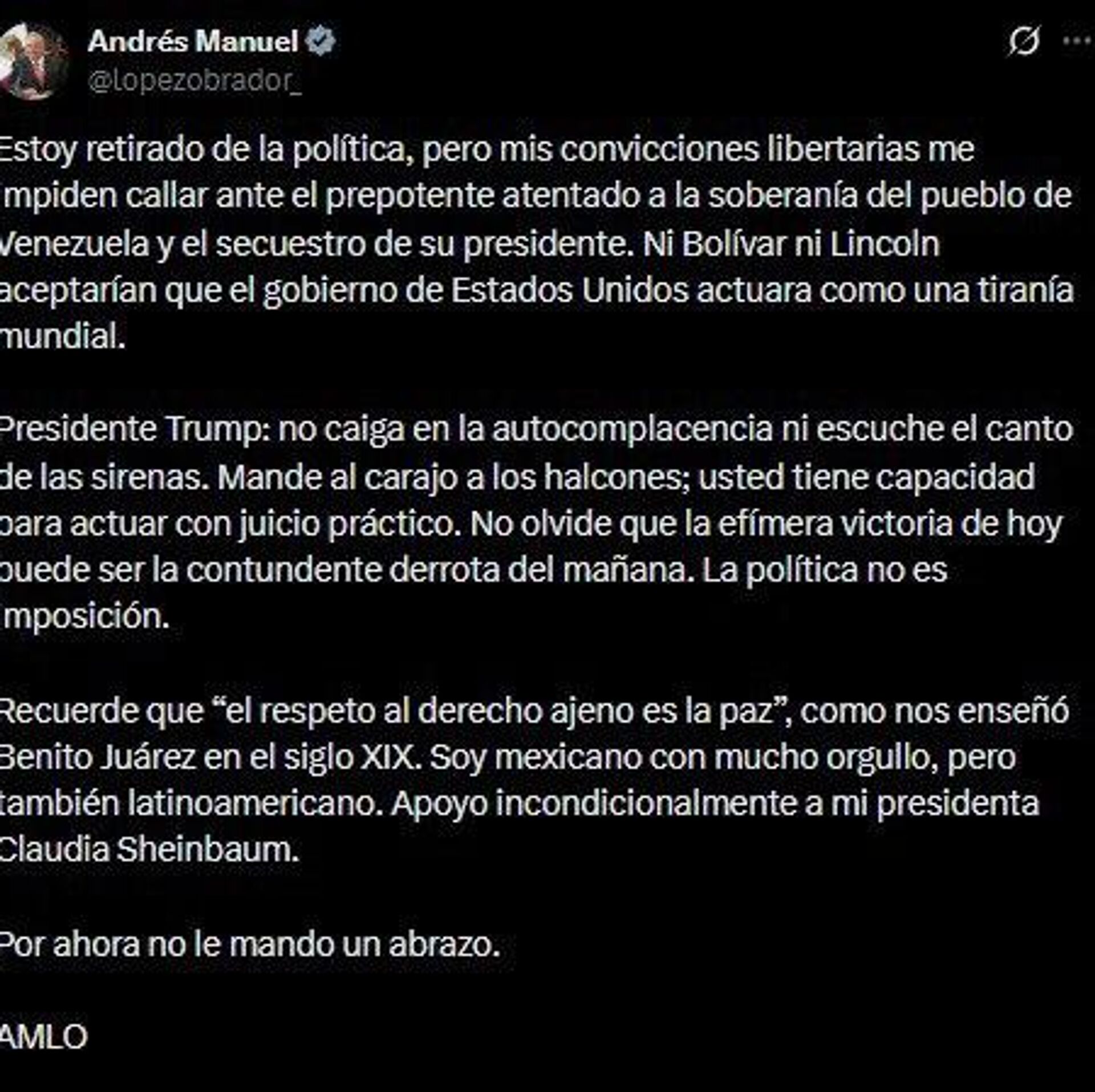Open the Grok explain-post icon

[x=1024, y=41]
